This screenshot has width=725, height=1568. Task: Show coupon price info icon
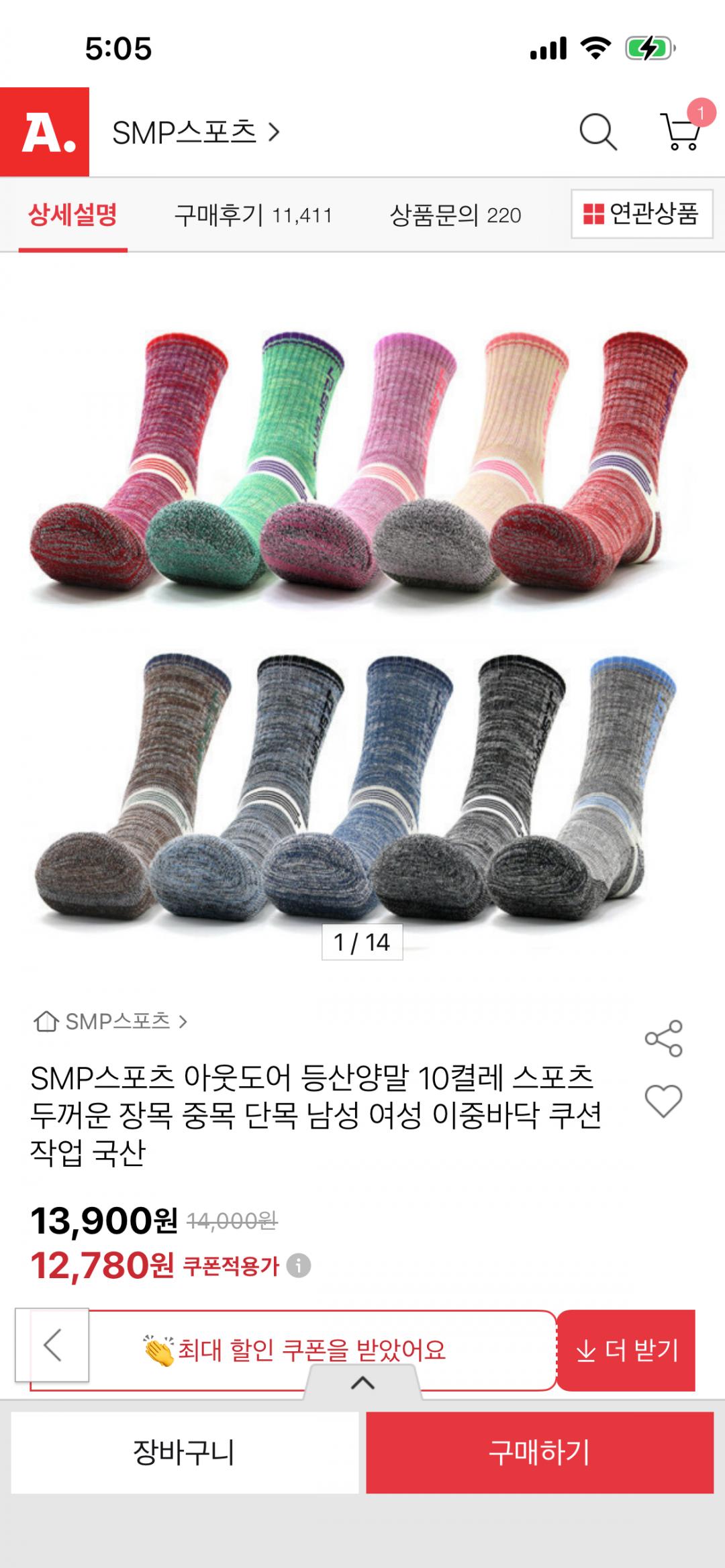click(299, 1266)
